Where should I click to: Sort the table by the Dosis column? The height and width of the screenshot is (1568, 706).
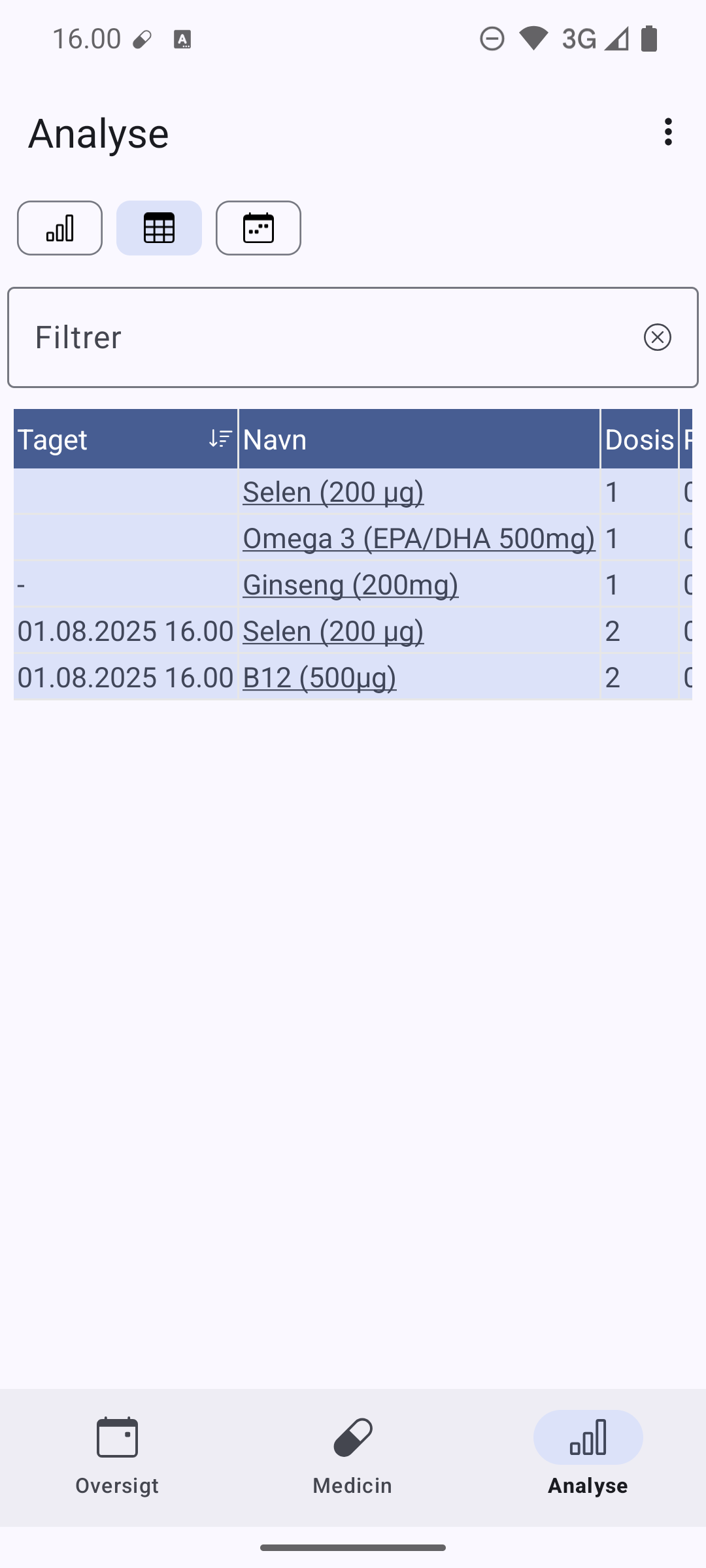639,439
